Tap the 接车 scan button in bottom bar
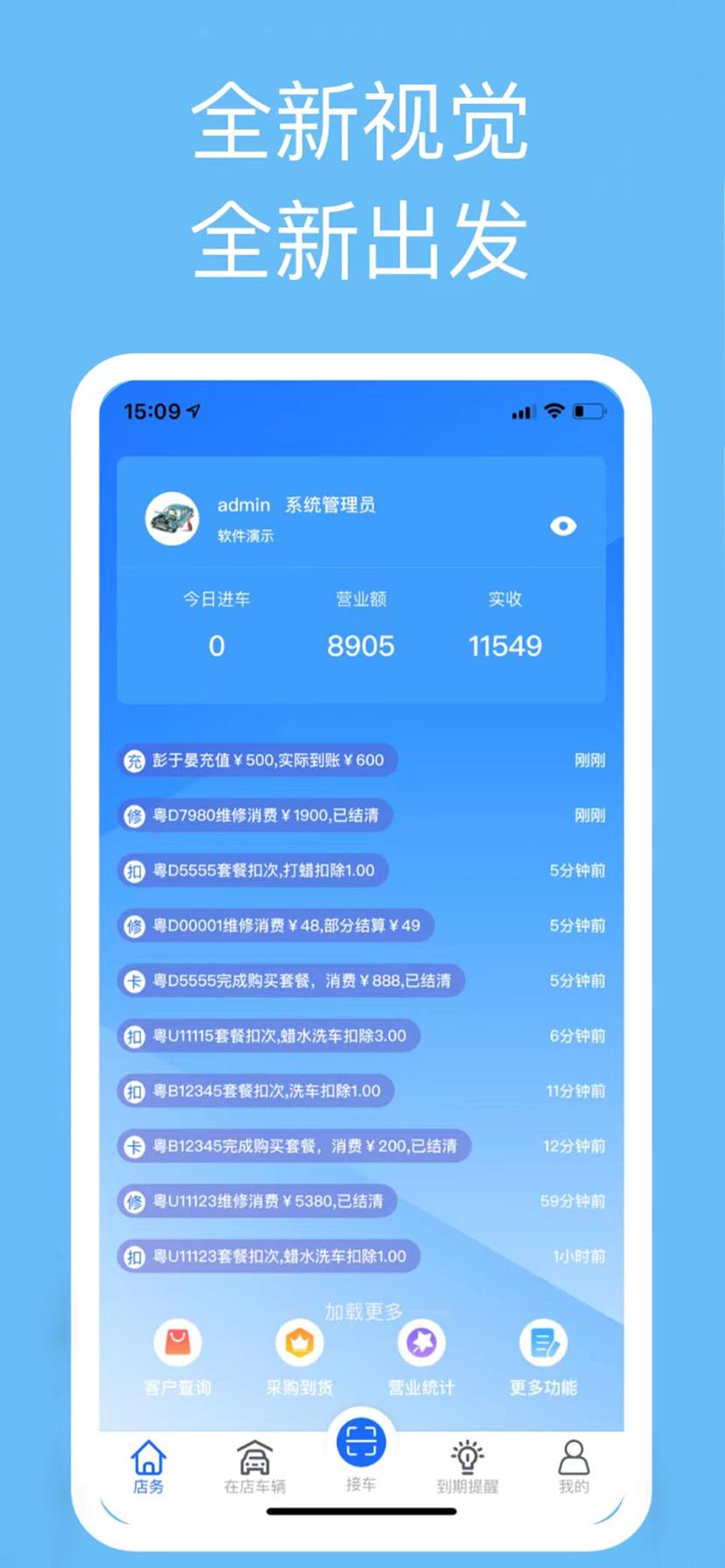 pos(362,1443)
